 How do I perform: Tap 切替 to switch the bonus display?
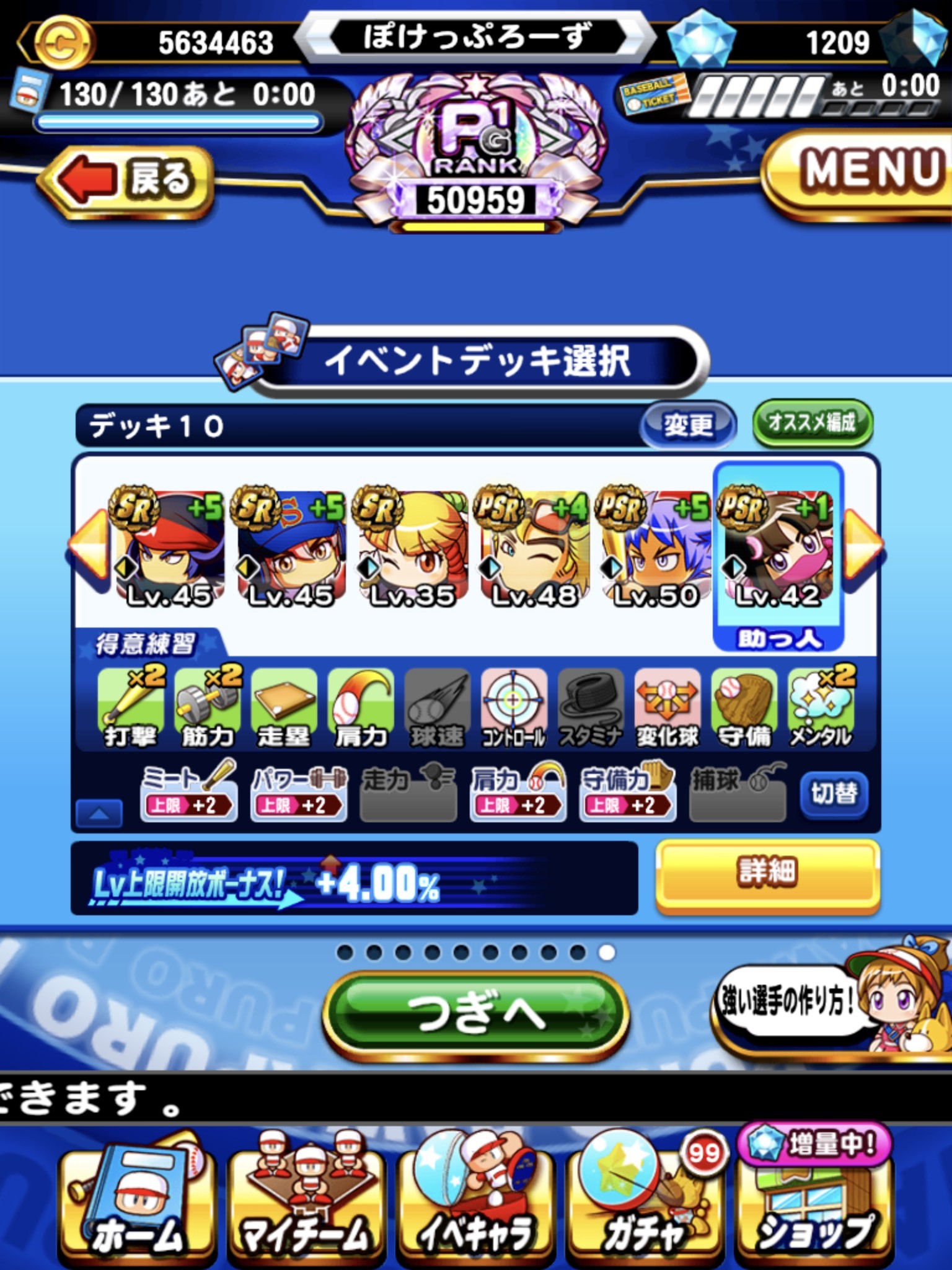click(834, 794)
